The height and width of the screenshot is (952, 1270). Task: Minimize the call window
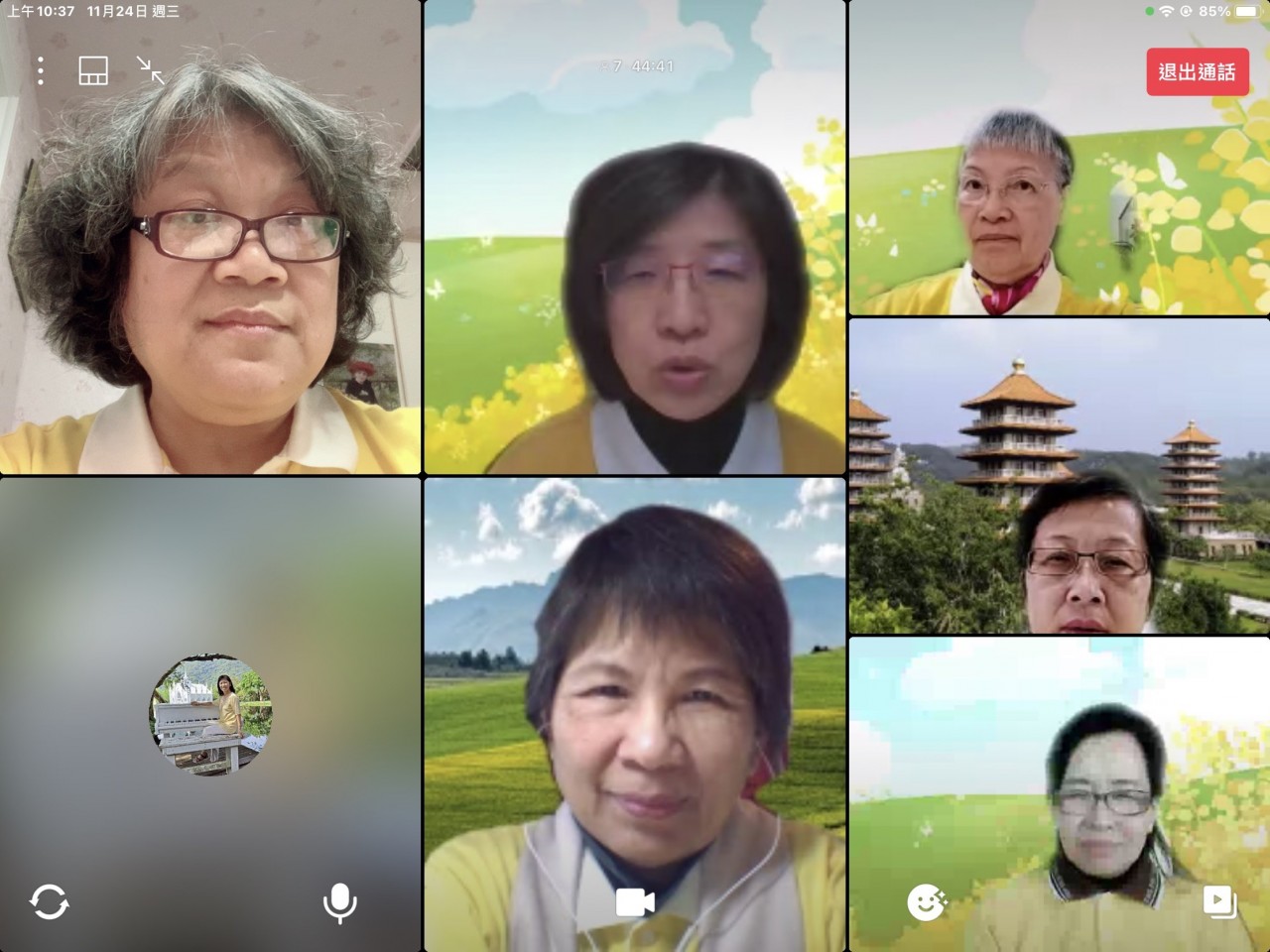point(151,70)
